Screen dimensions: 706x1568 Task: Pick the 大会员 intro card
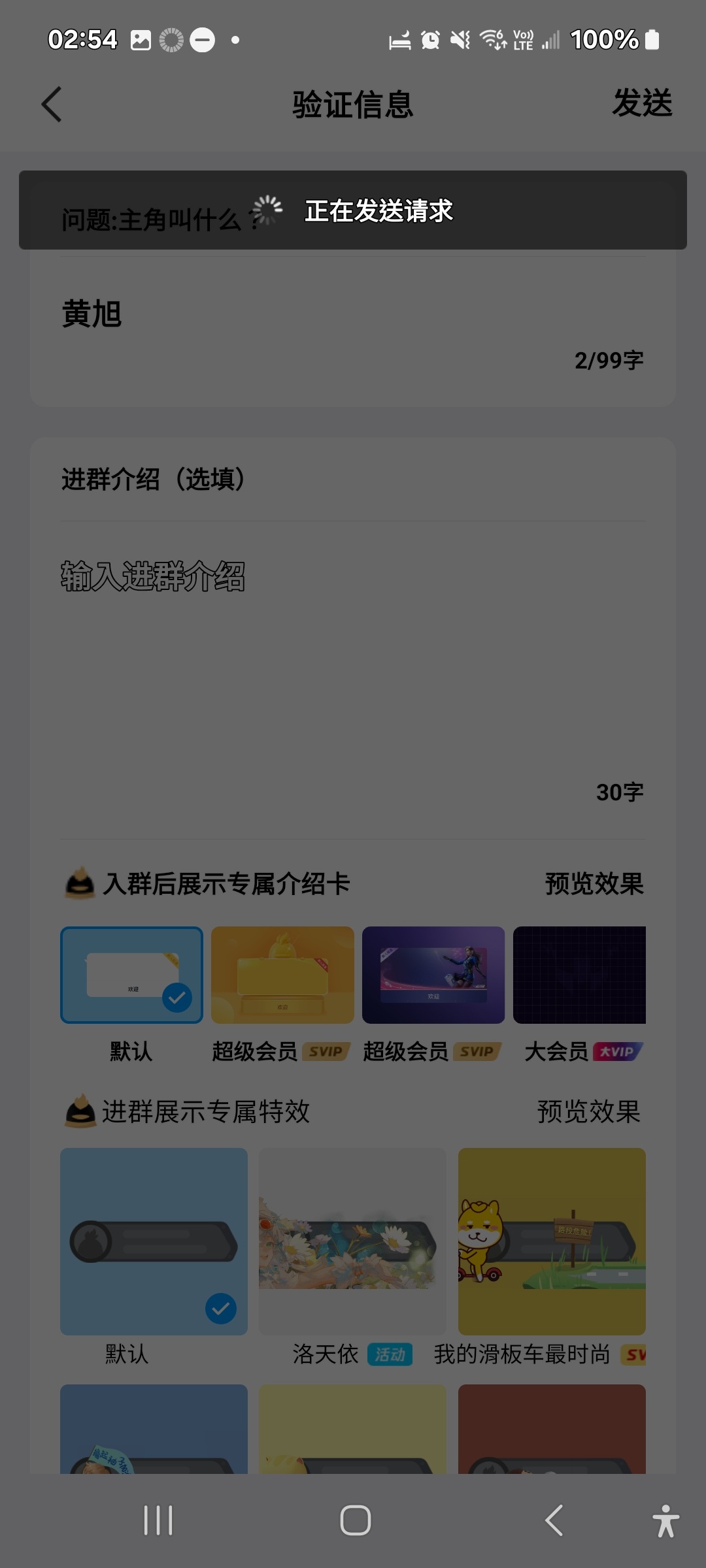coord(579,975)
